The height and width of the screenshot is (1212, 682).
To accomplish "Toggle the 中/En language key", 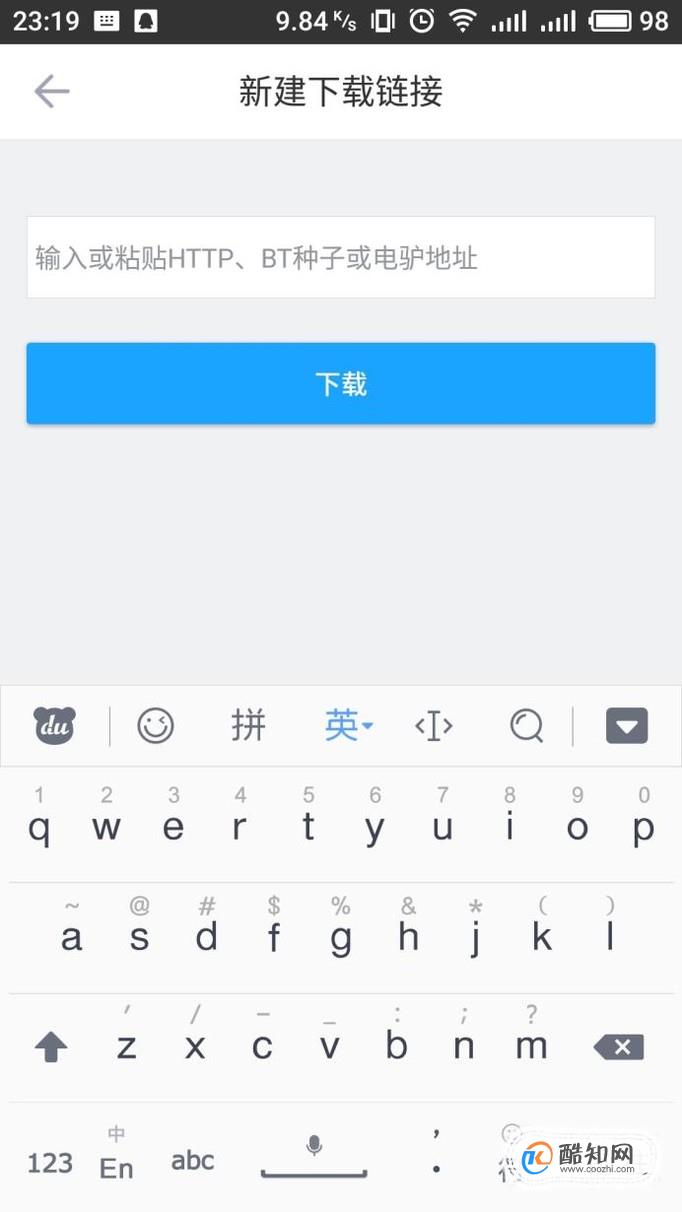I will click(116, 1155).
